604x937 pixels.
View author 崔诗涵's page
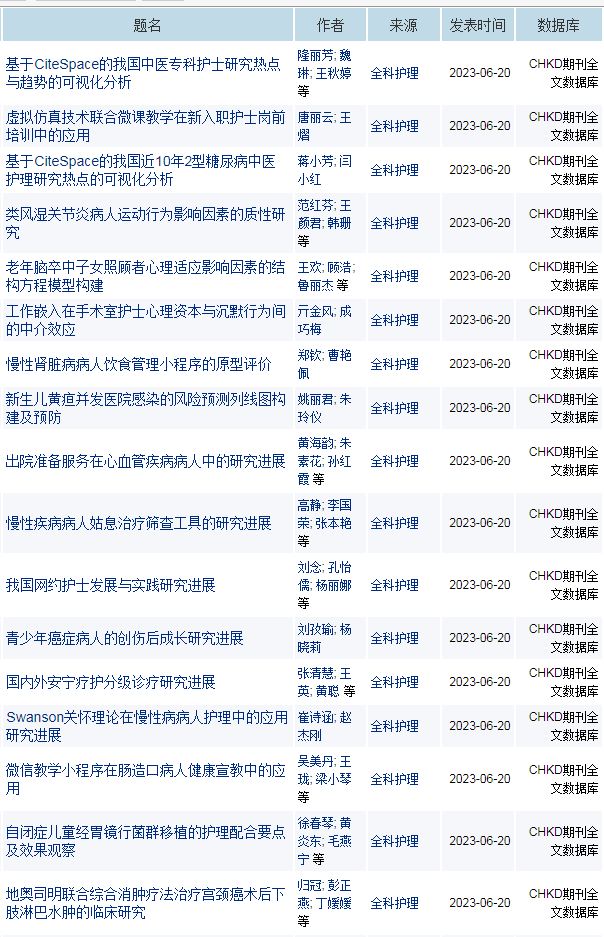(x=316, y=718)
